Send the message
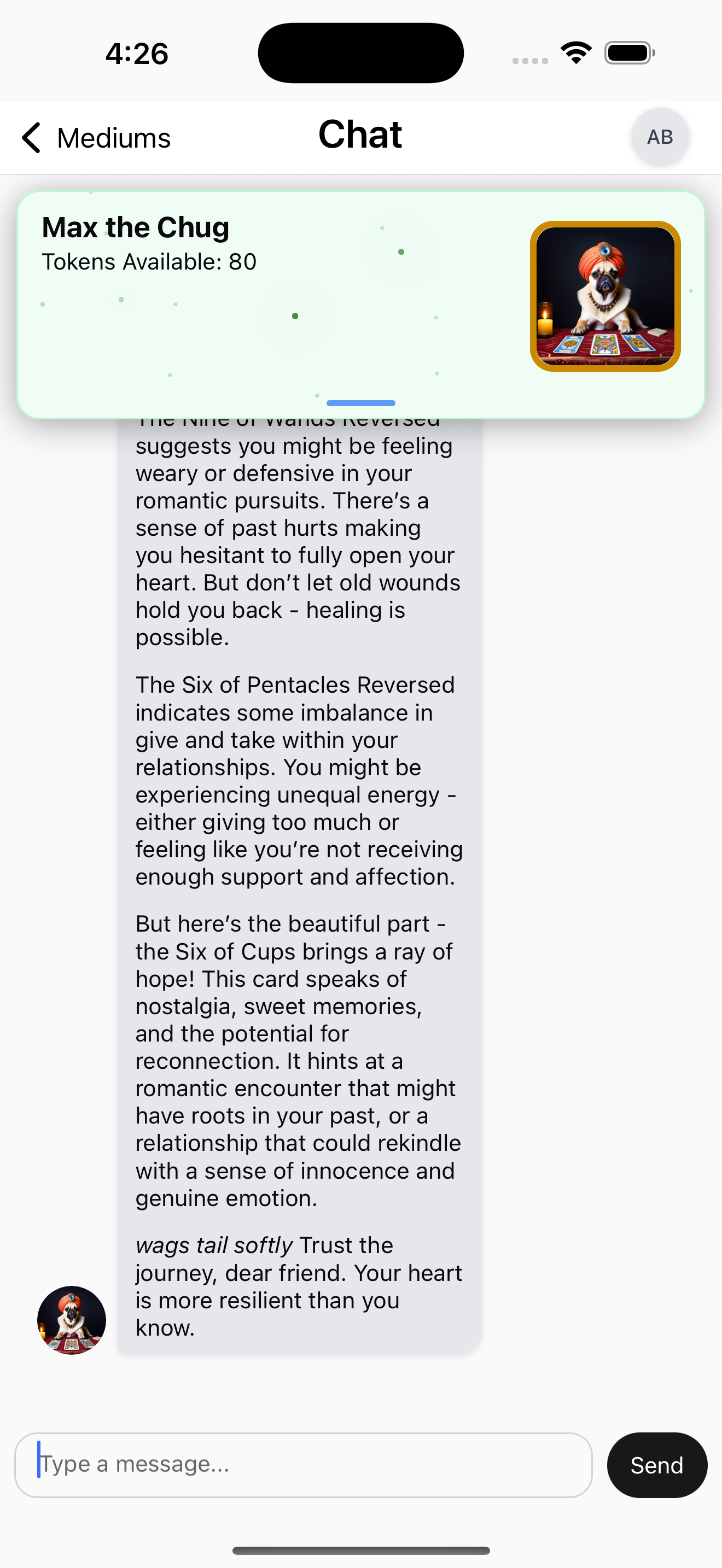This screenshot has height=1568, width=722. coord(656,1465)
